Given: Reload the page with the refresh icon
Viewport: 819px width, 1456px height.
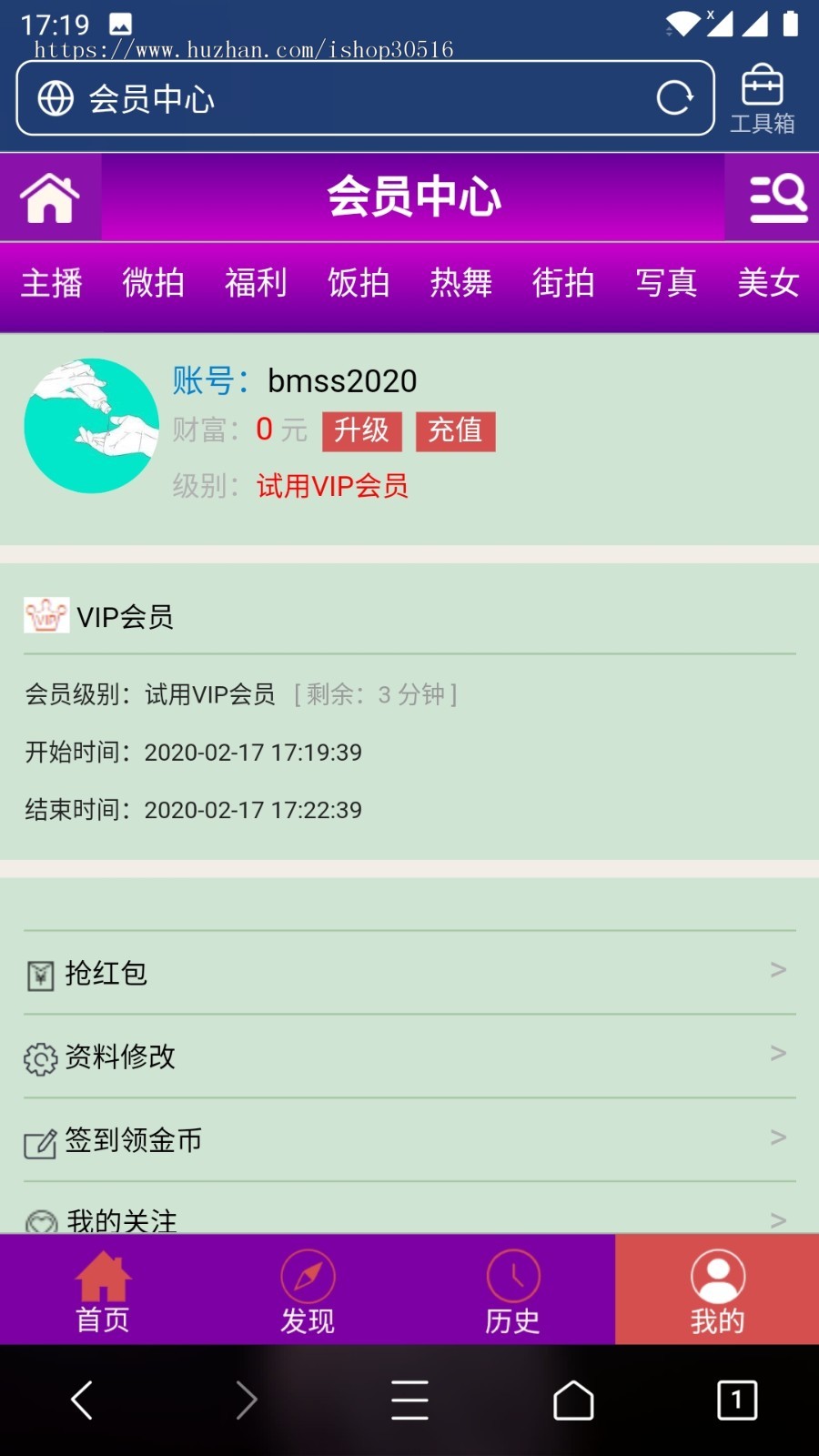Looking at the screenshot, I should 674,98.
